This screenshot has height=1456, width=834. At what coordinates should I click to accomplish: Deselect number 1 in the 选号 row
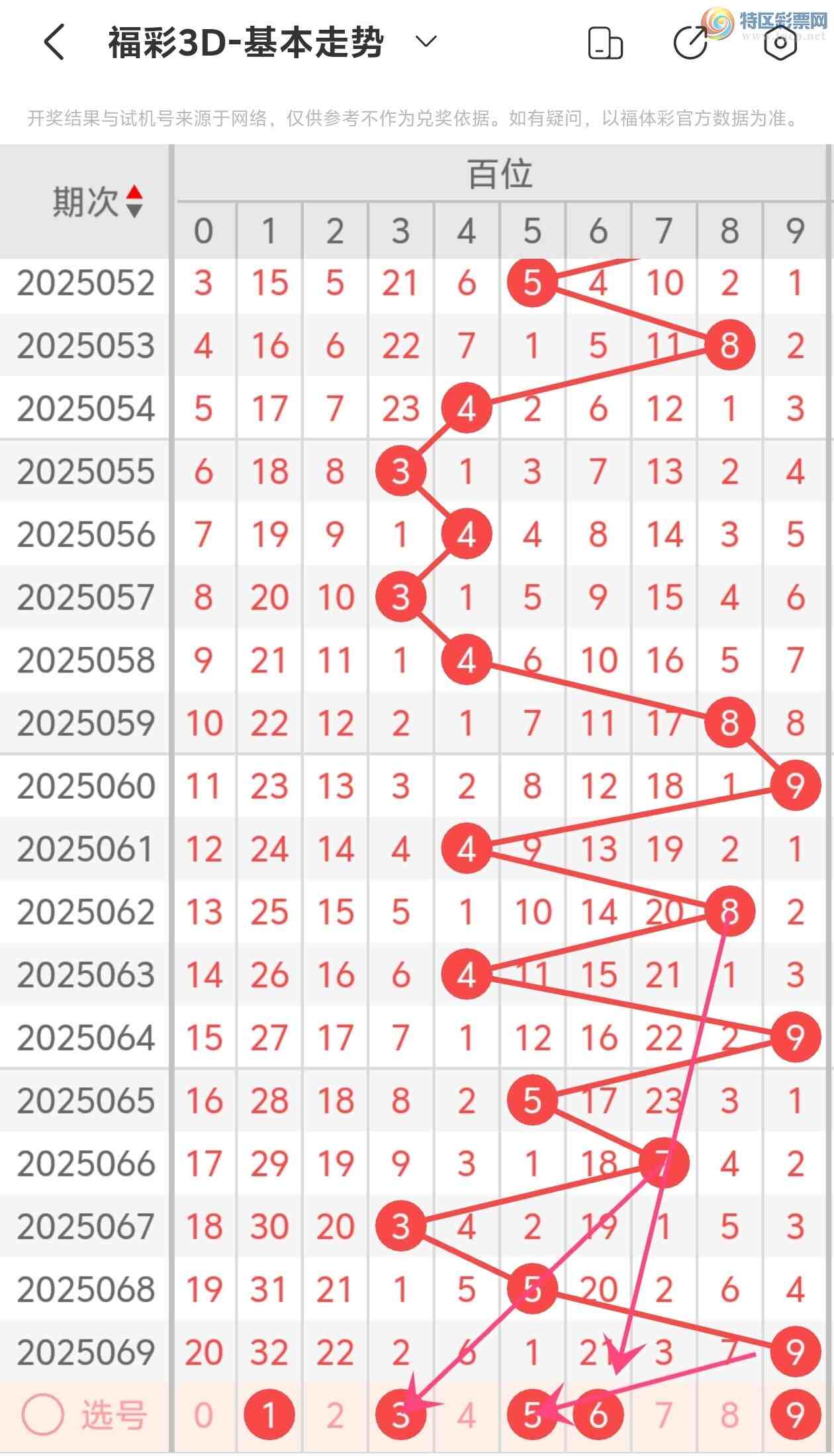269,1415
